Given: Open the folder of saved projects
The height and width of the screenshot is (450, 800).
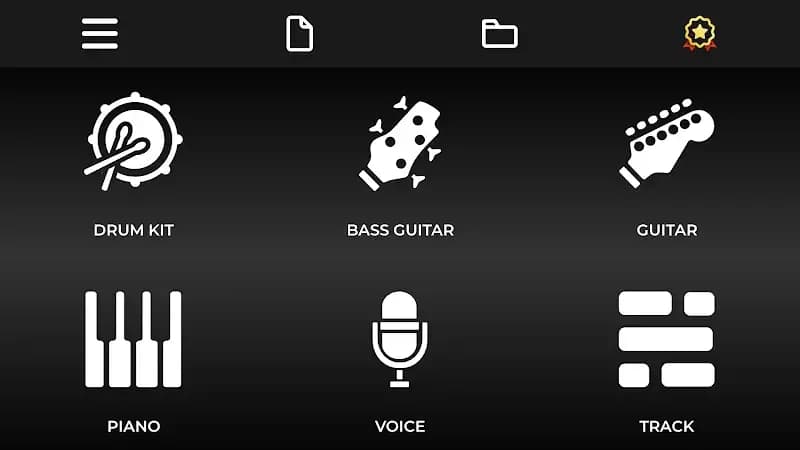Looking at the screenshot, I should [499, 34].
